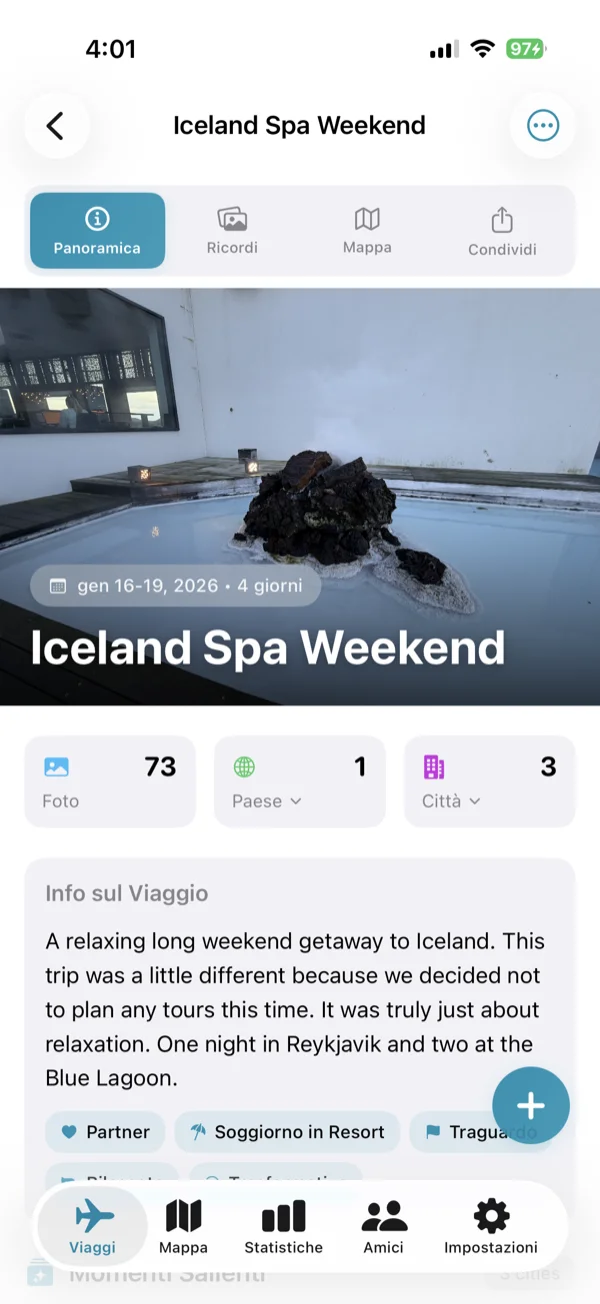Tap the Soggiorno in Resort chip

[287, 1132]
